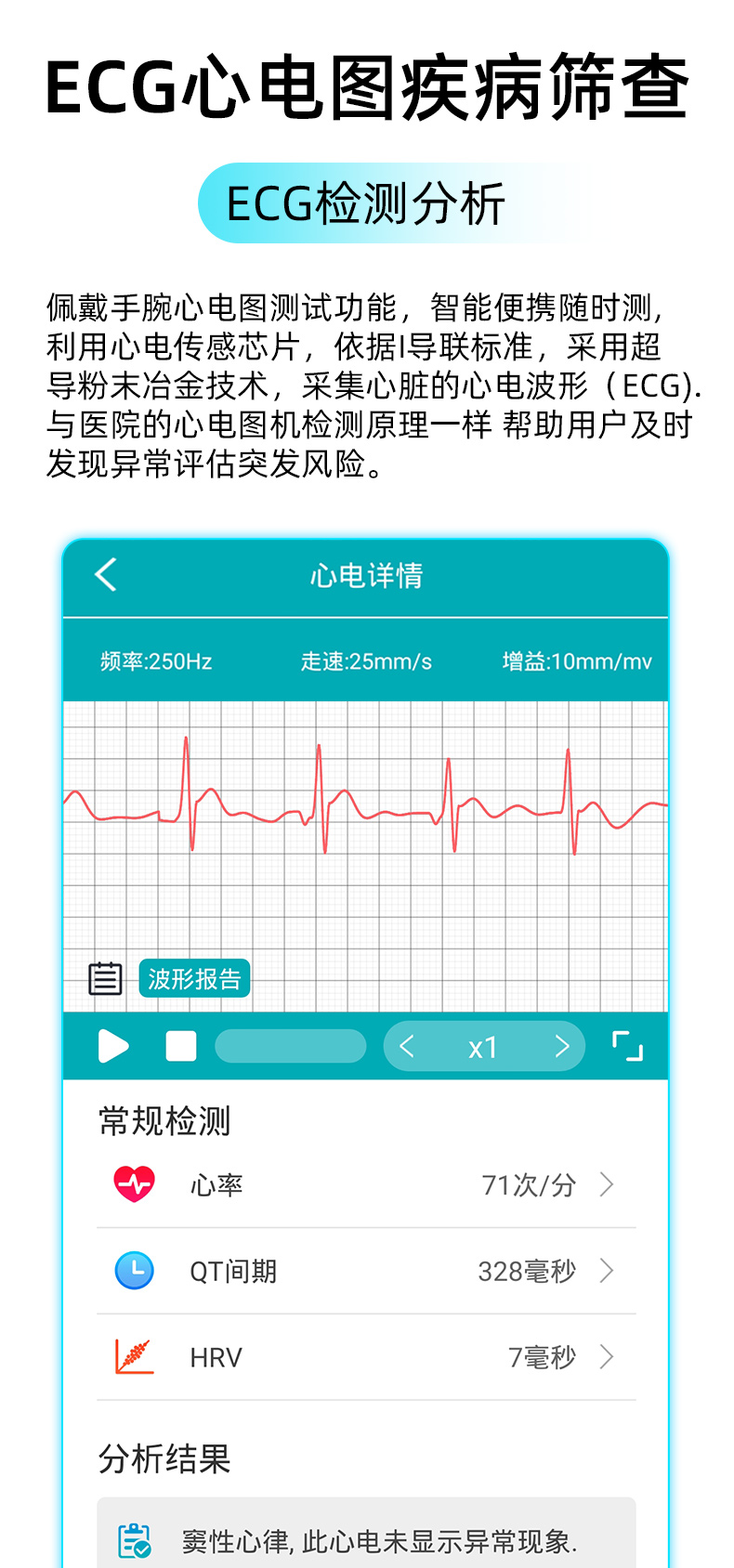Enable x1 playback speed
734x1568 pixels.
[483, 1046]
